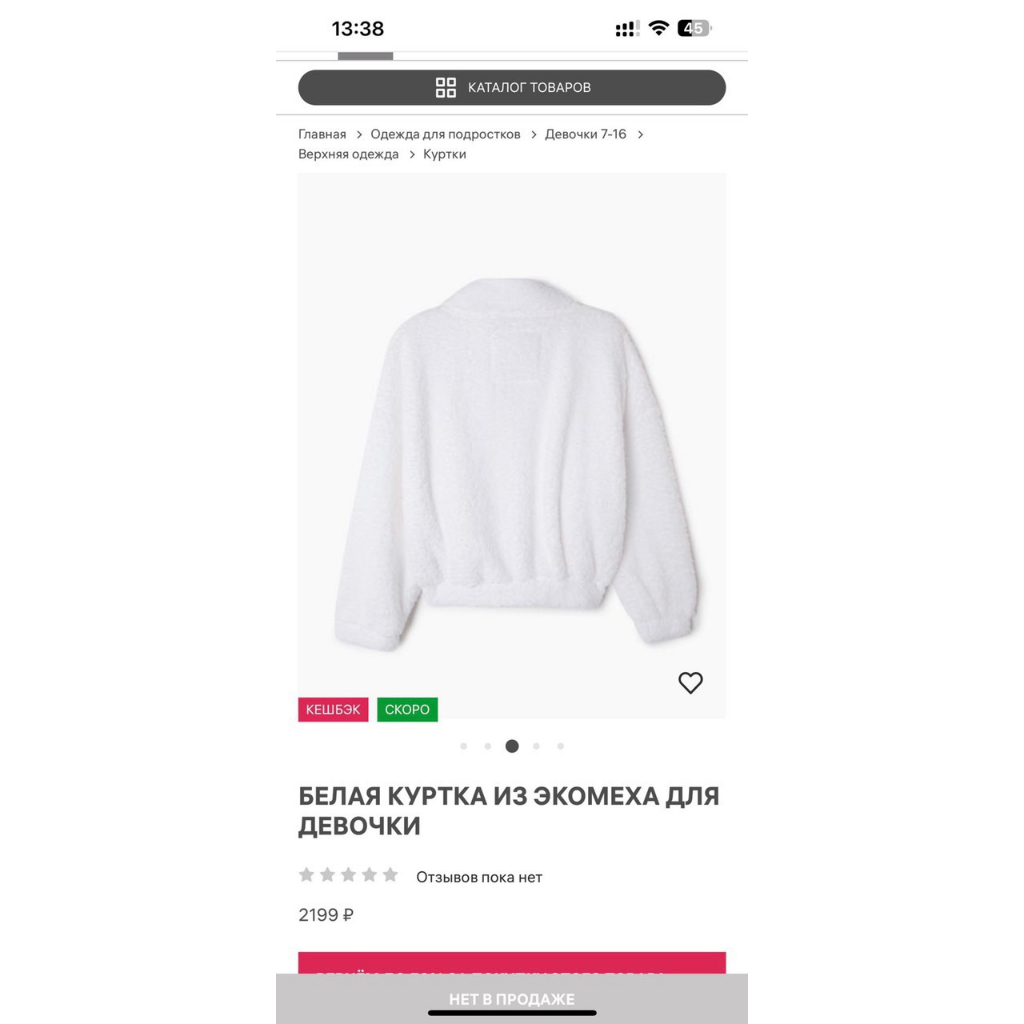The width and height of the screenshot is (1024, 1024).
Task: Add the jacket to favorites with heart icon
Action: point(690,683)
